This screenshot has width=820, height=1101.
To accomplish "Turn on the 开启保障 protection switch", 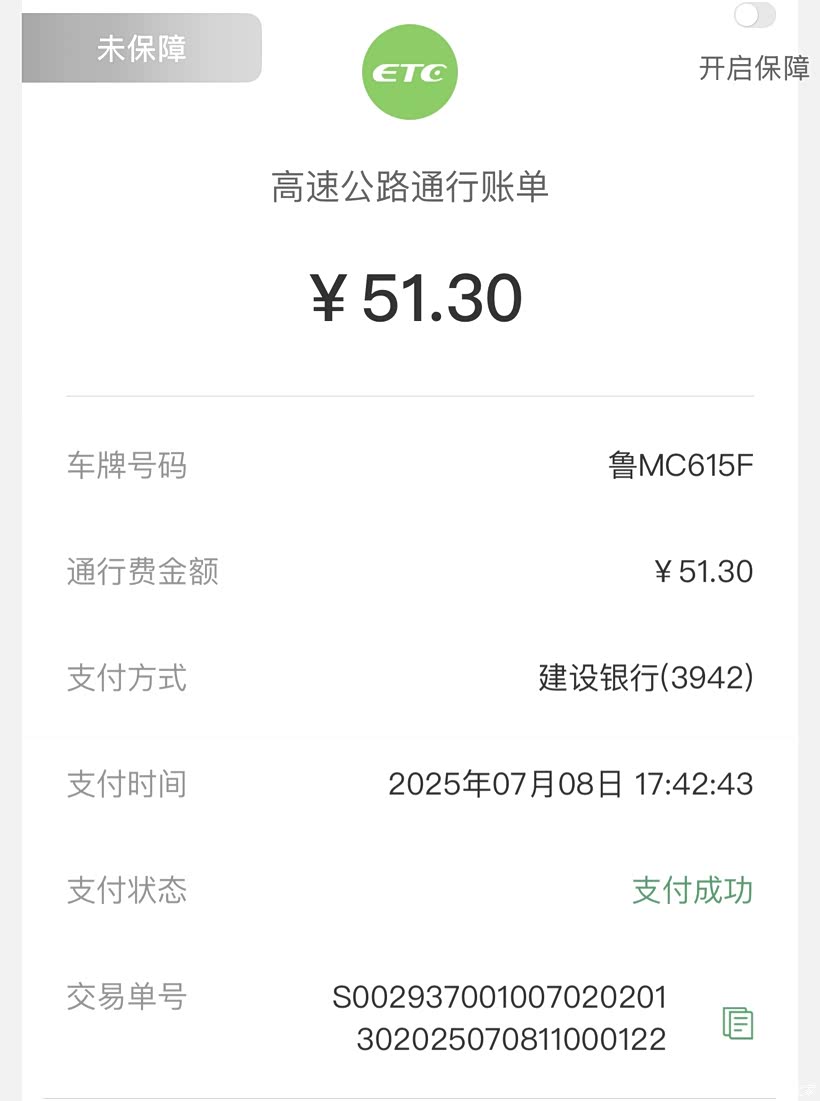I will (754, 15).
